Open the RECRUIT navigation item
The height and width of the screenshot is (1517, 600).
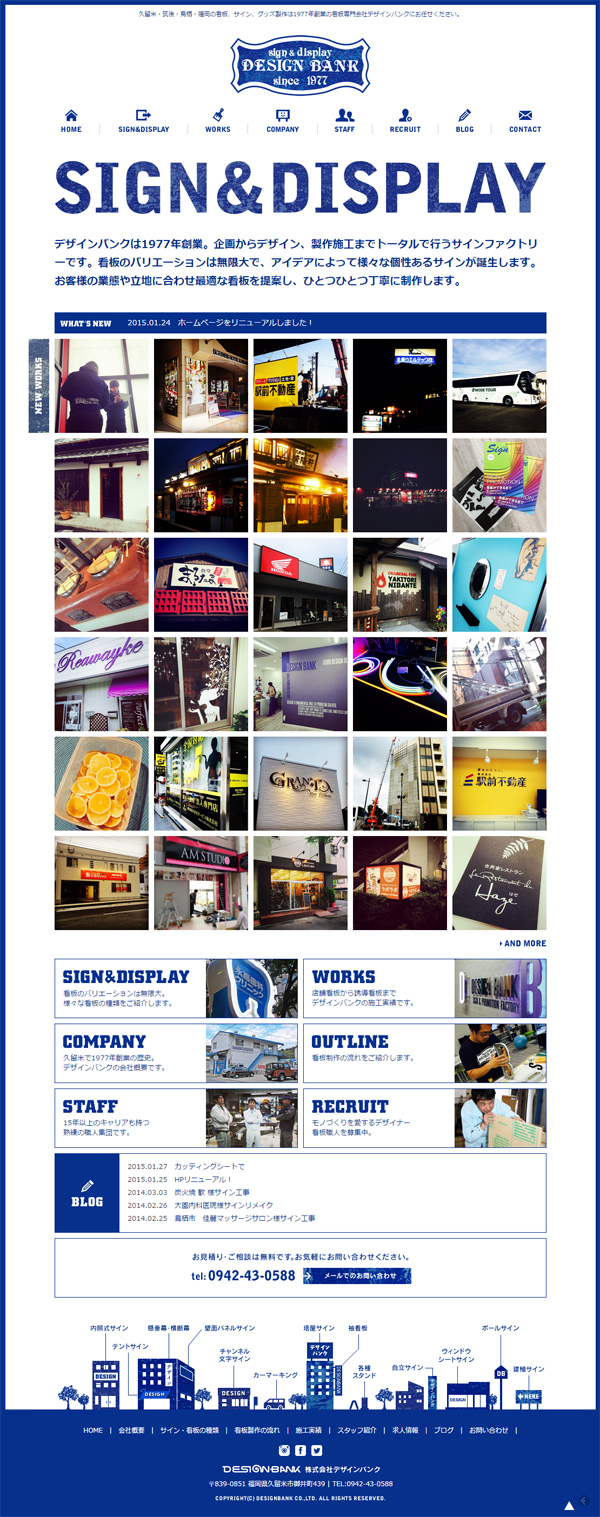(x=405, y=120)
